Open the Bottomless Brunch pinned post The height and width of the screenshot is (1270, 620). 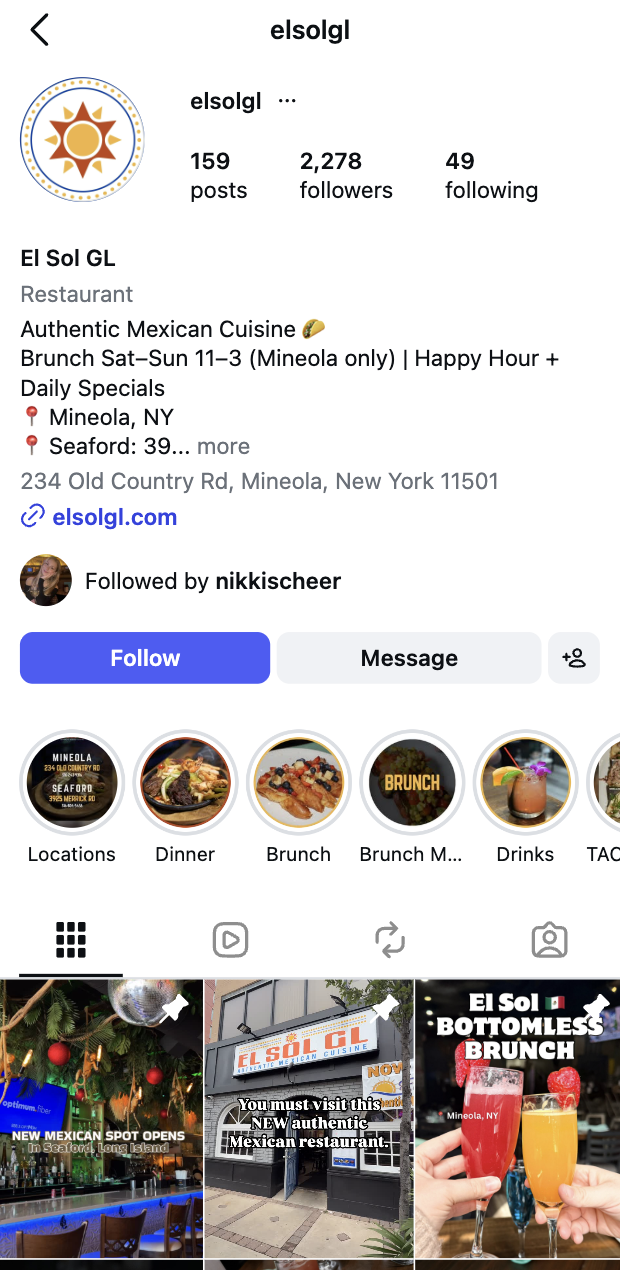point(517,1118)
